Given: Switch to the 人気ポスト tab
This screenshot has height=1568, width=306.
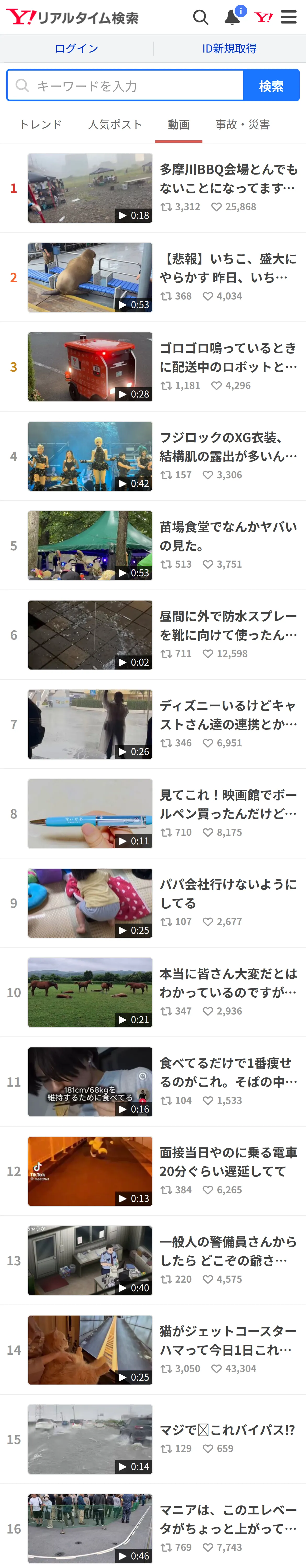Looking at the screenshot, I should click(x=115, y=125).
